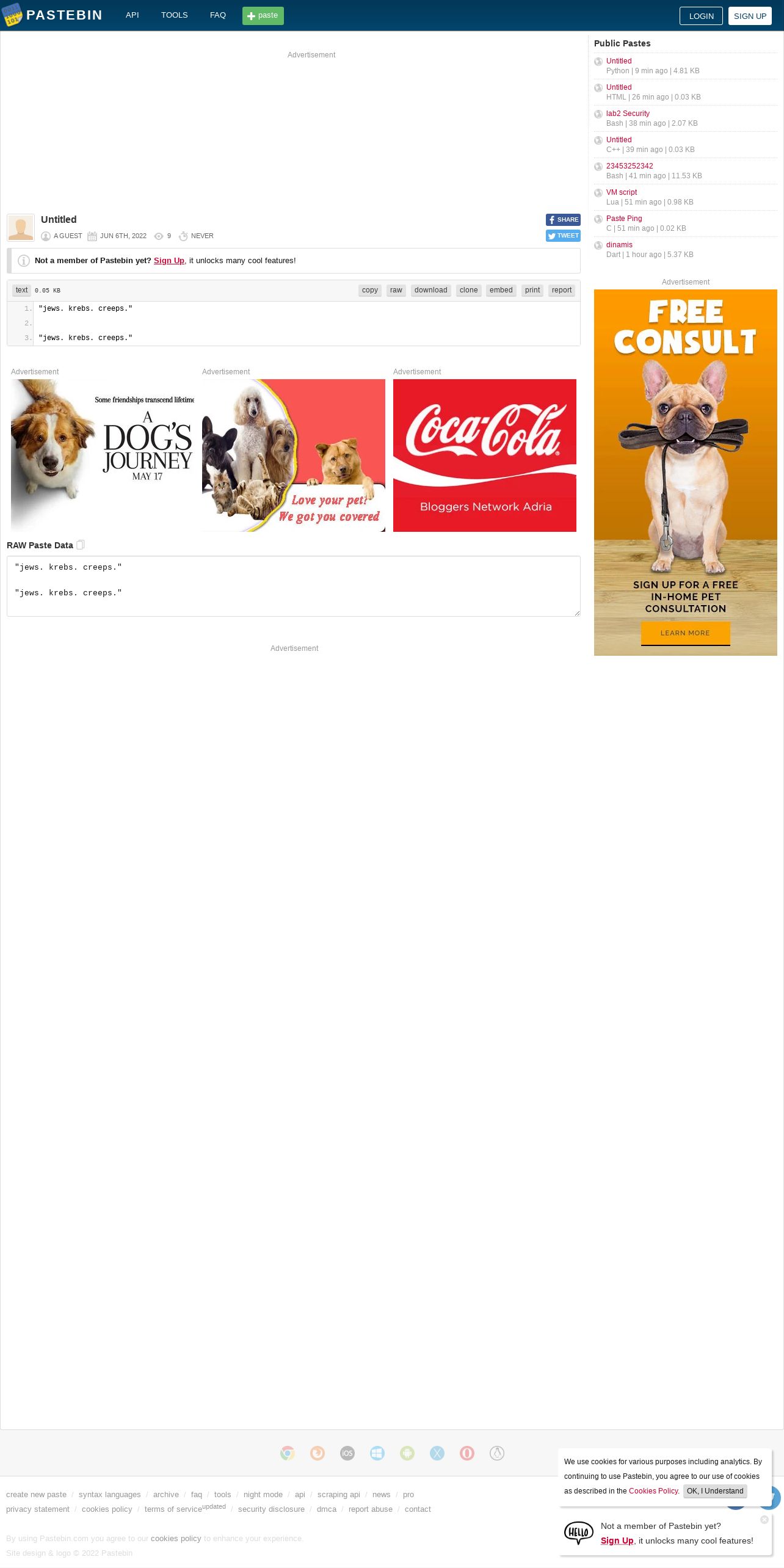The height and width of the screenshot is (1568, 784).
Task: Accept cookies with OK, I Understand
Action: click(x=715, y=1491)
